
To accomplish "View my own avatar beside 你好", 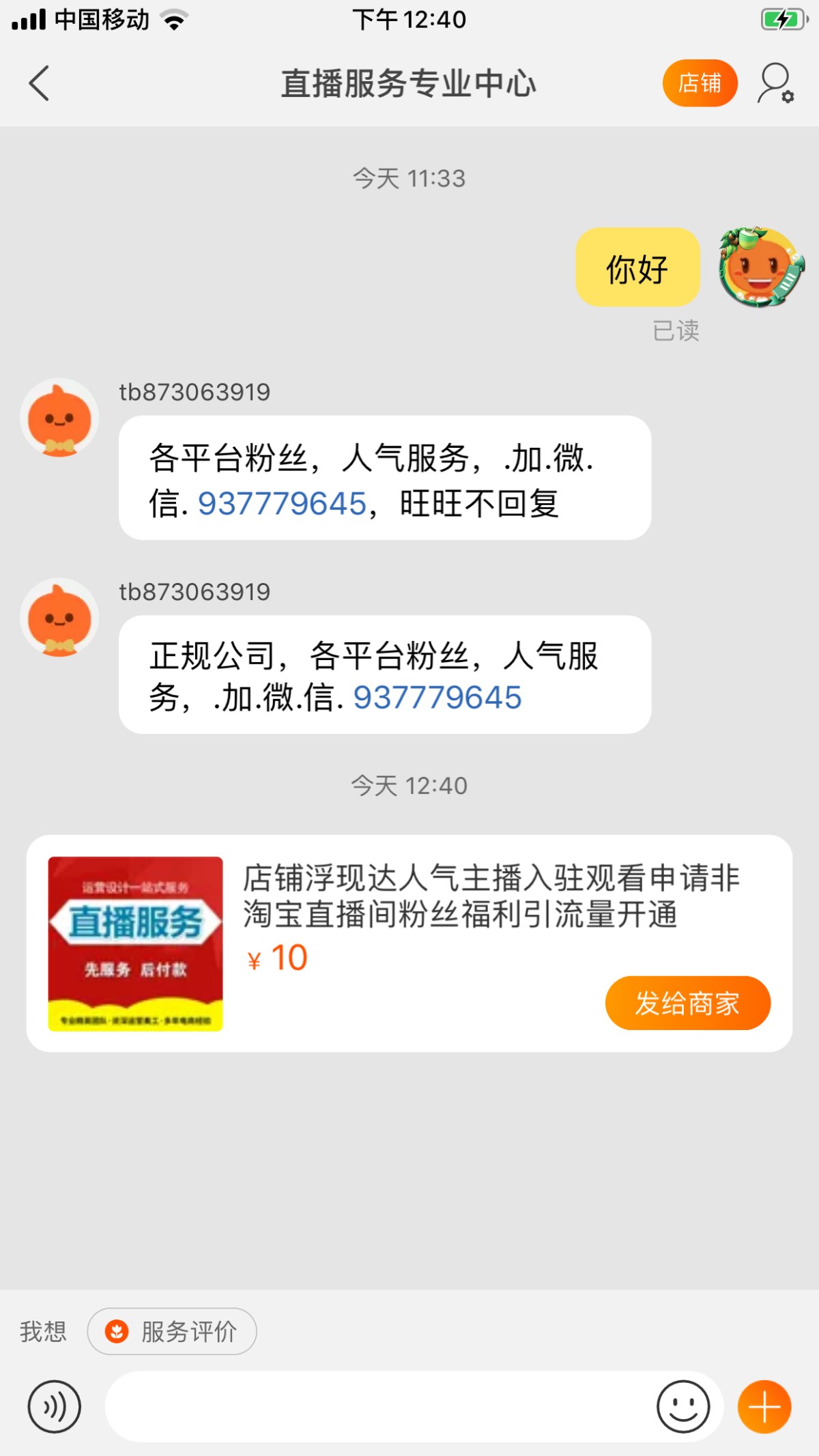I will pyautogui.click(x=761, y=267).
